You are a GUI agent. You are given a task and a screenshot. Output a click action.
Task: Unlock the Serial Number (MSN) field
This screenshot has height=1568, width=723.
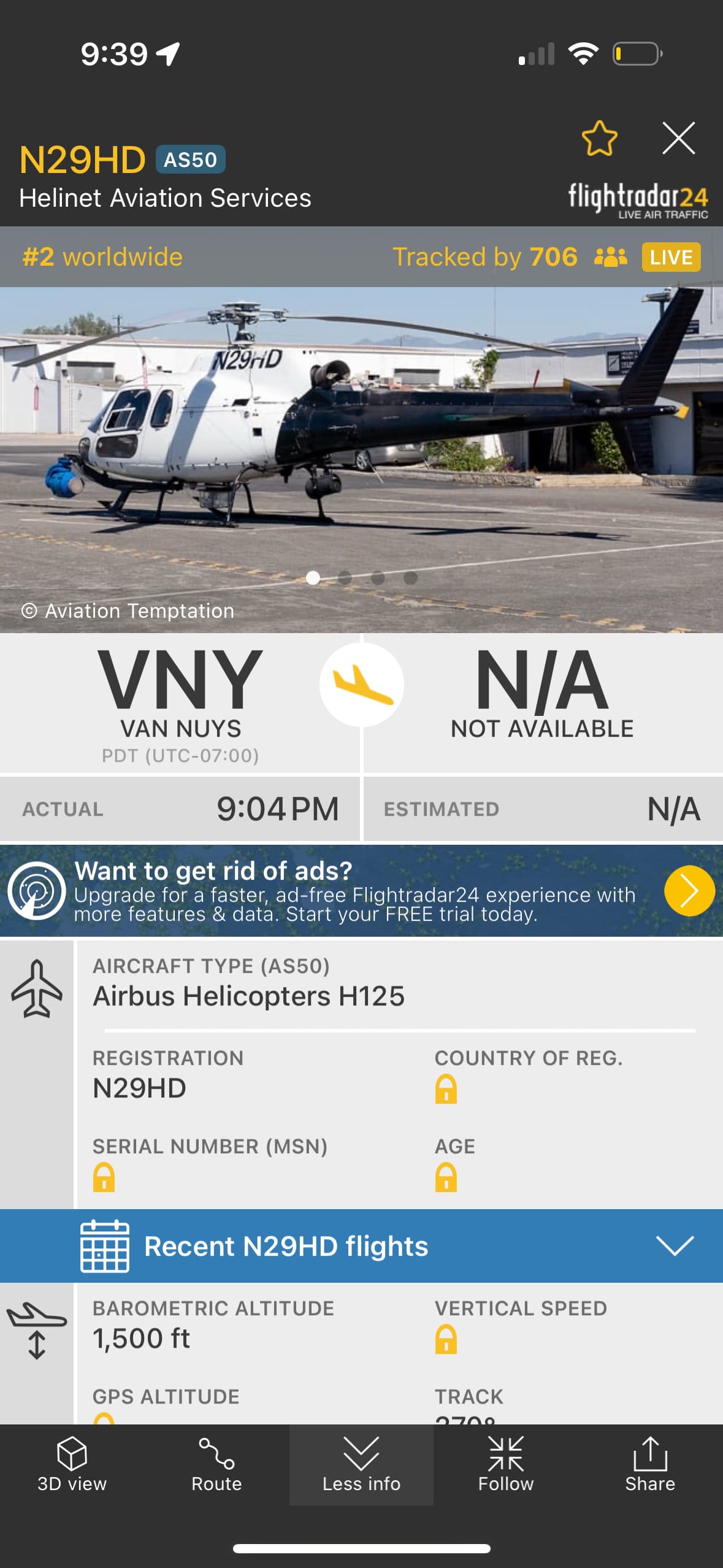[104, 1178]
